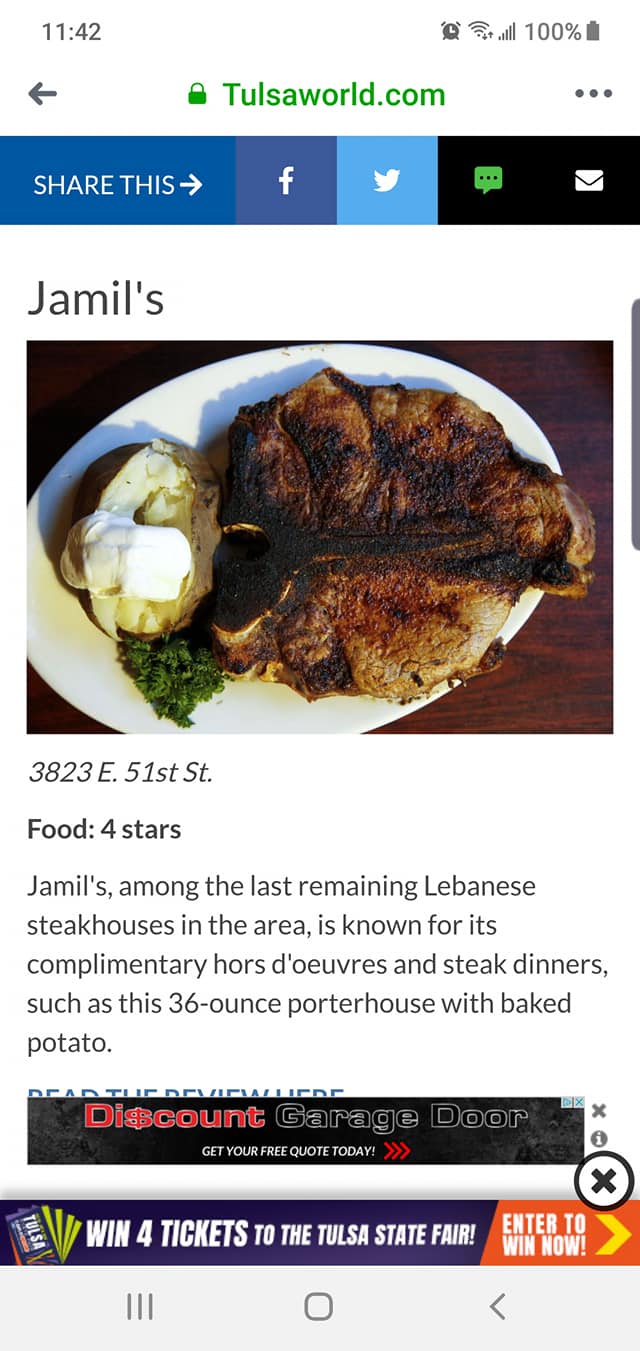Tap the browser back arrow

(x=43, y=94)
